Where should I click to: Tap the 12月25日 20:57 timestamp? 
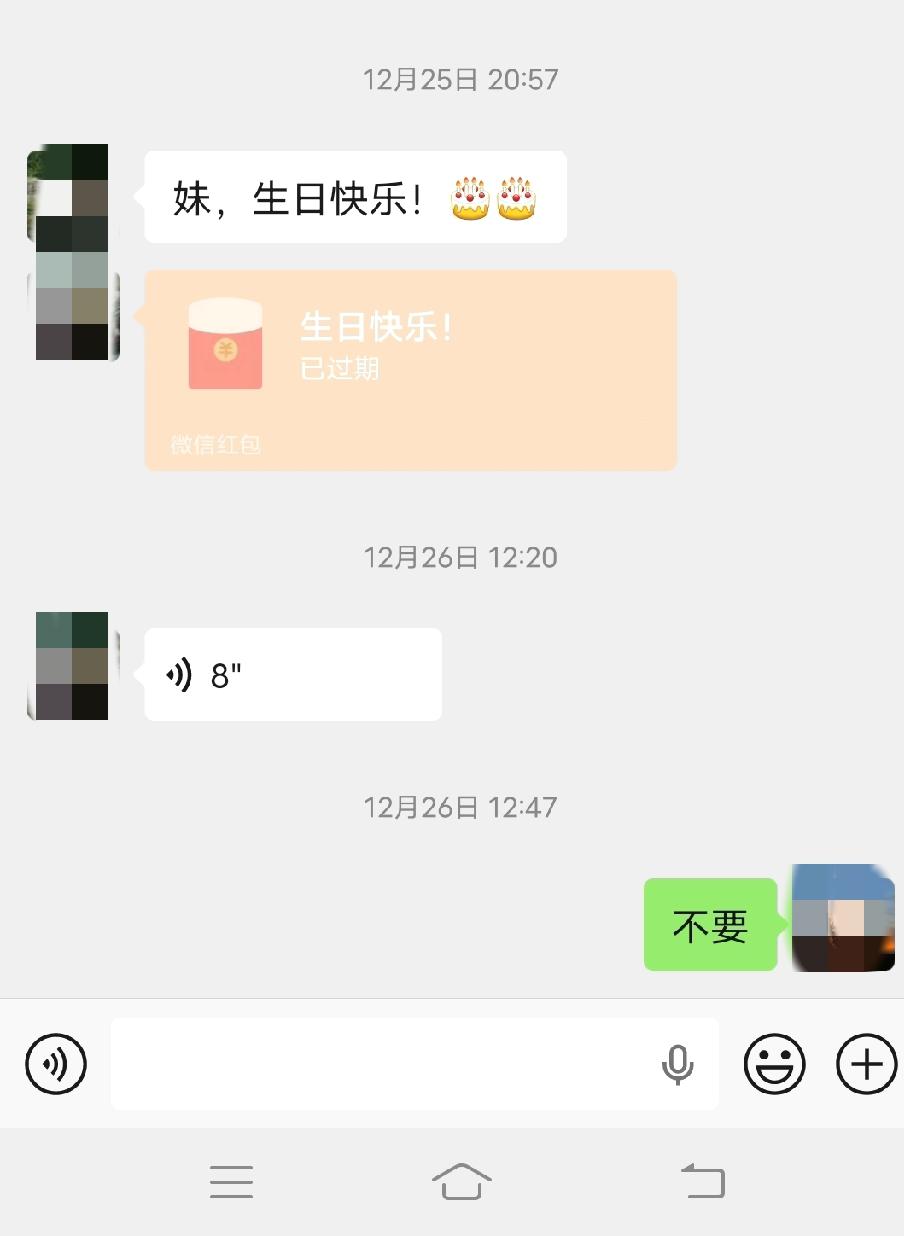pos(461,80)
